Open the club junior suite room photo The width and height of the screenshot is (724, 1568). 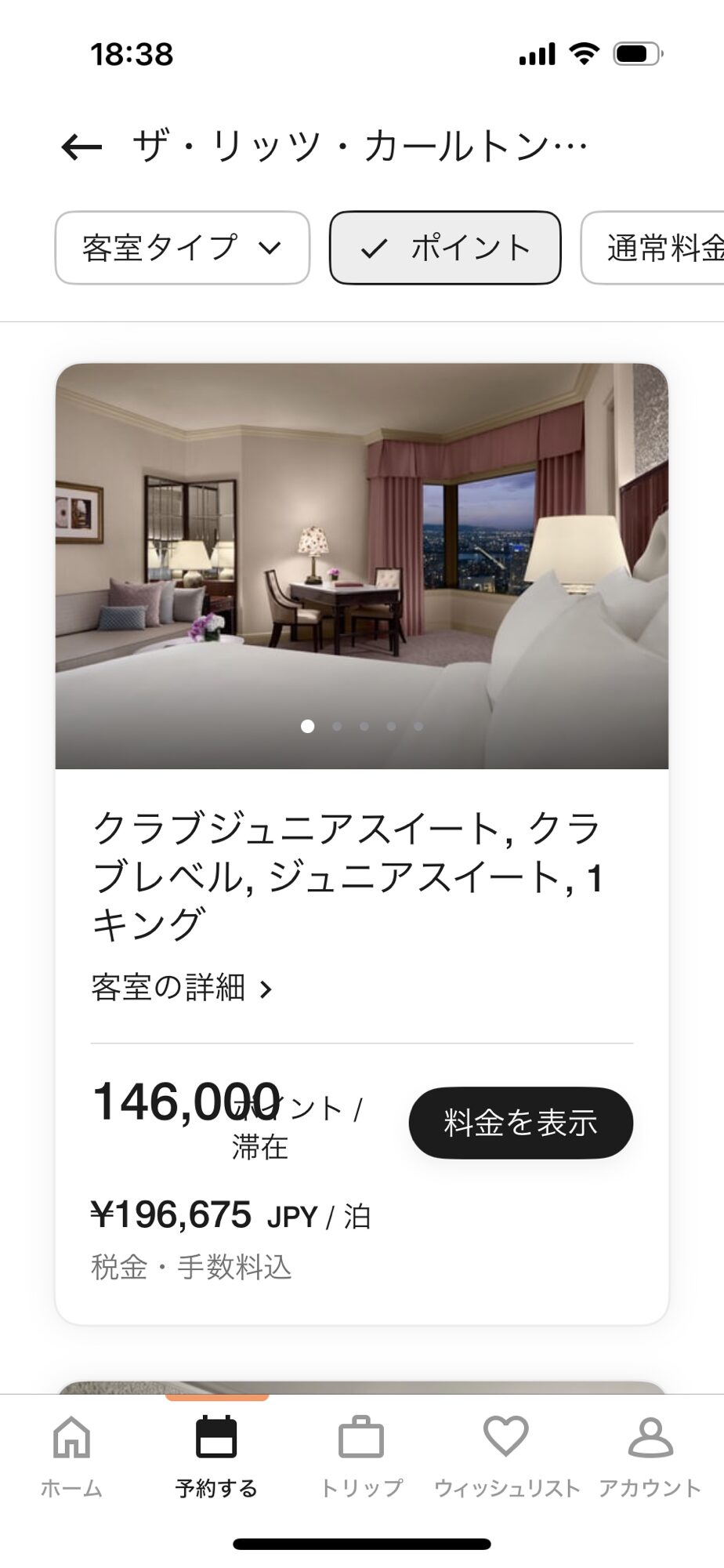tap(361, 564)
